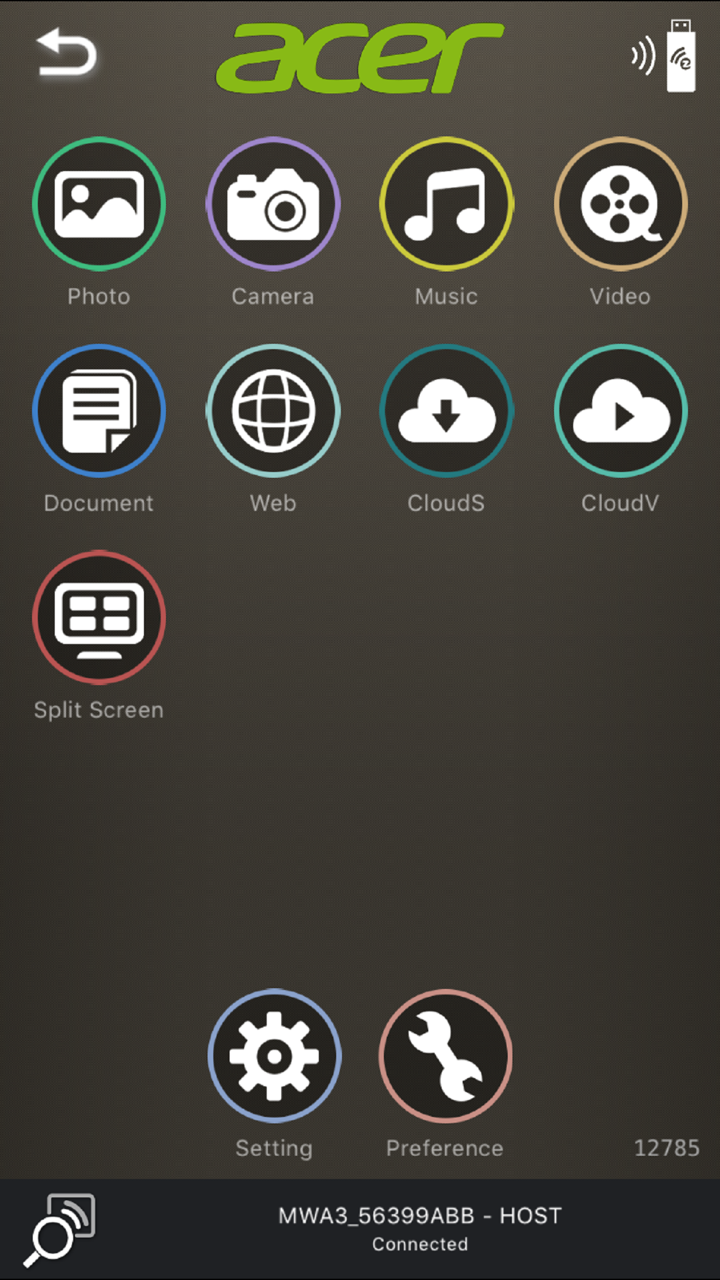
Task: Tap the Connected status label
Action: 420,1245
